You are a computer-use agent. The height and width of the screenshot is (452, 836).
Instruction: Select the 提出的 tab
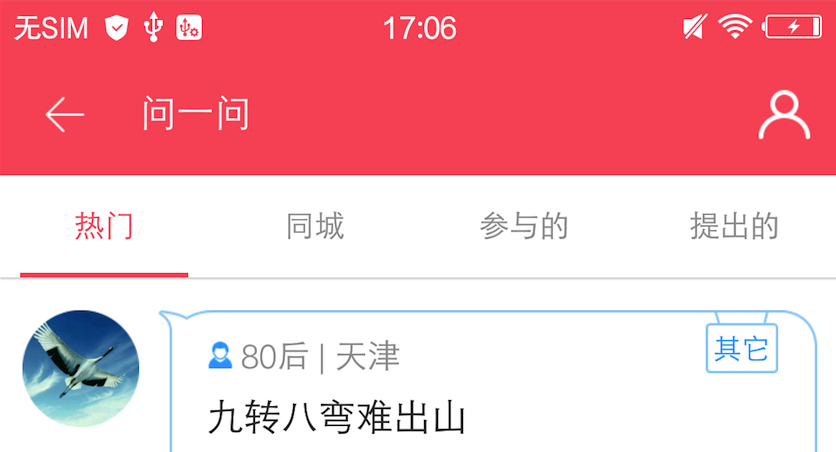click(x=734, y=227)
